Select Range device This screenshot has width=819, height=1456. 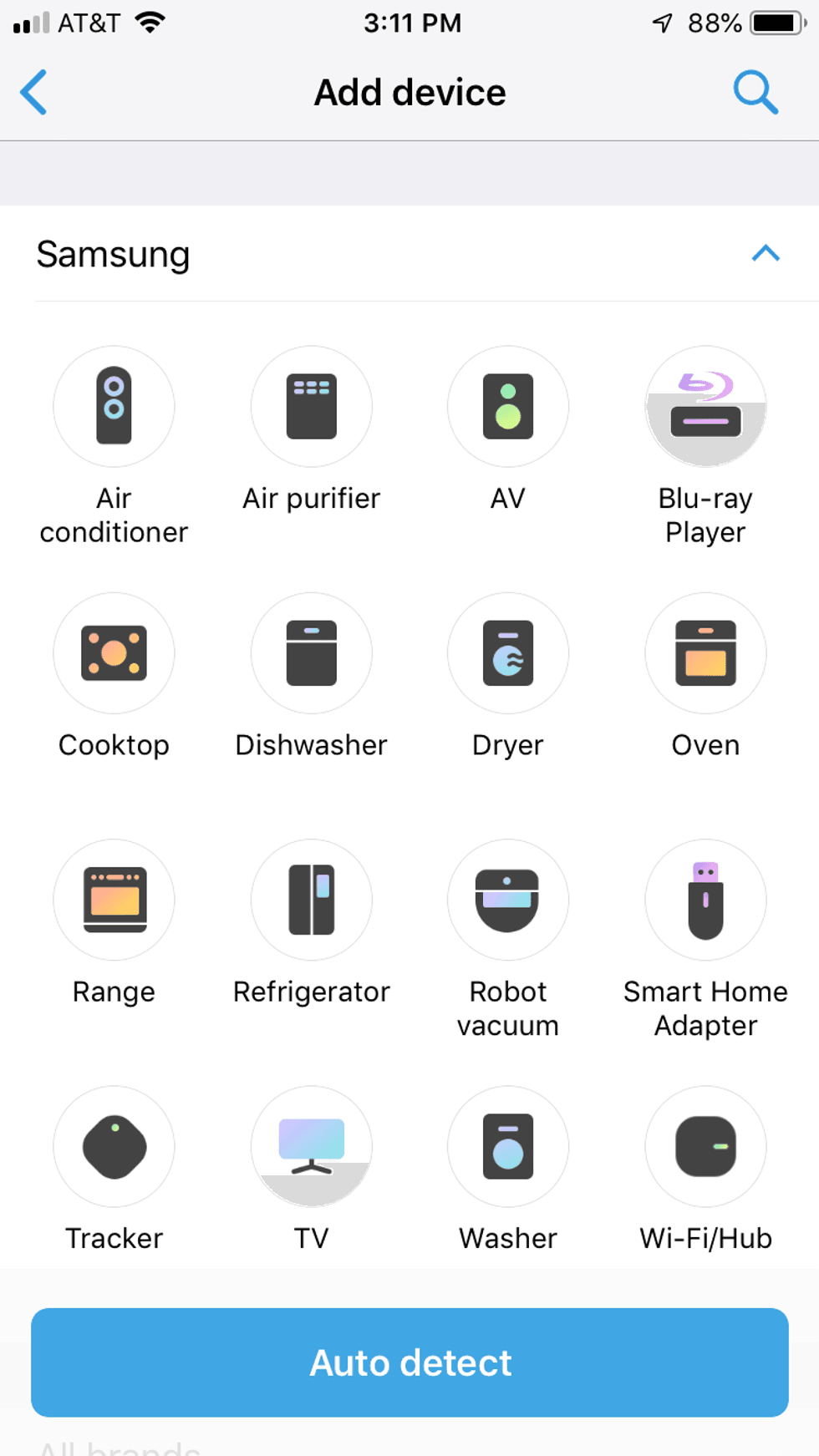(x=114, y=900)
